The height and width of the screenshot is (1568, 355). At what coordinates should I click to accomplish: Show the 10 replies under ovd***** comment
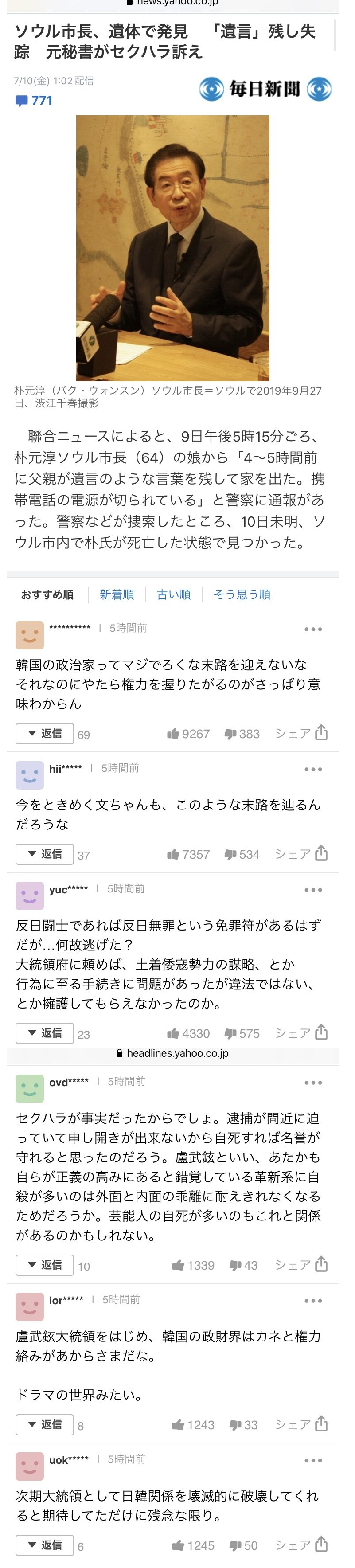coord(44,1265)
